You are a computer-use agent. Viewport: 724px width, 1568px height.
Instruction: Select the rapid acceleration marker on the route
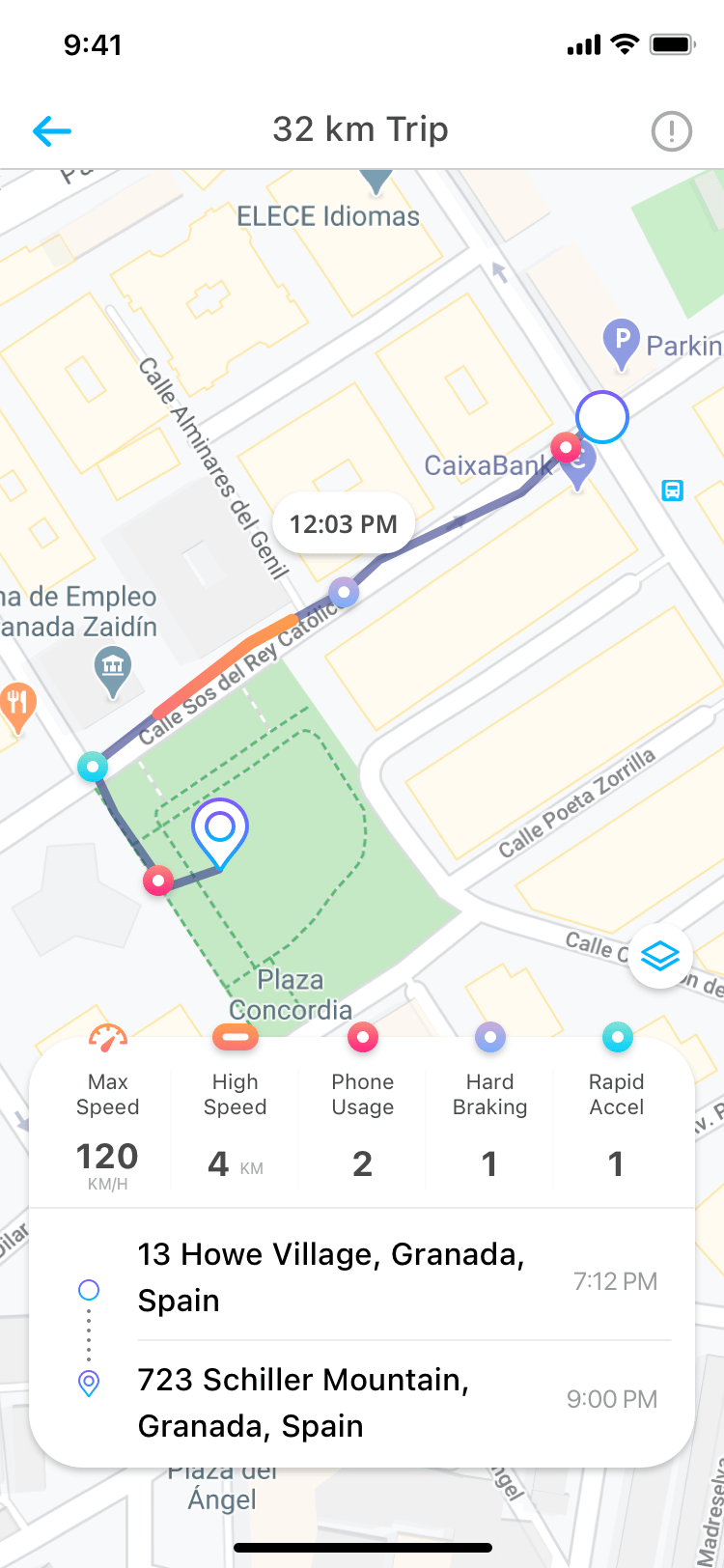coord(92,766)
